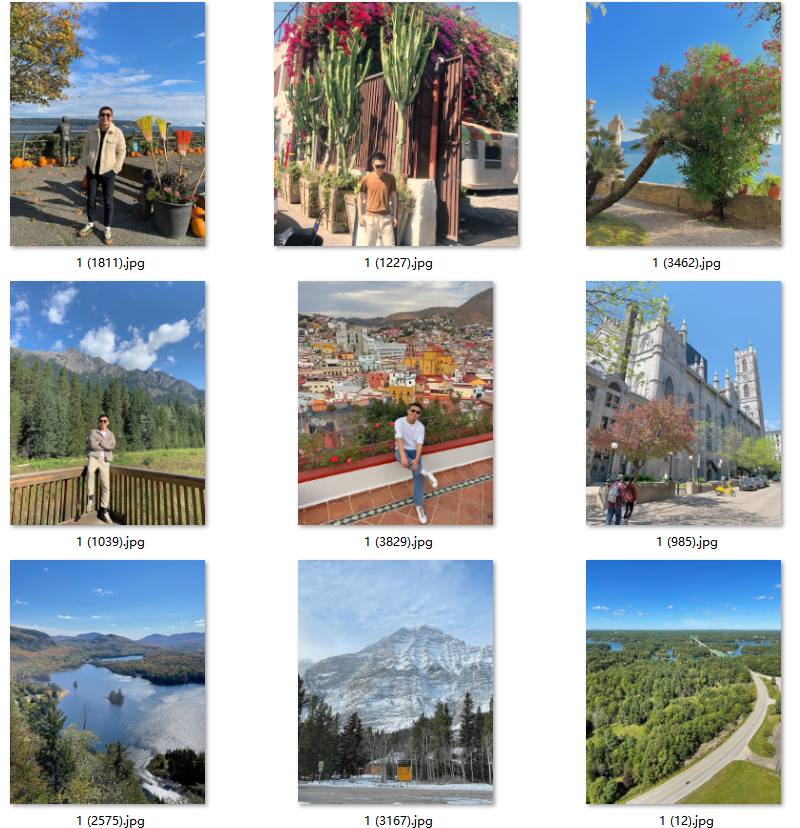Open the cactus photo 1 (1227).jpg
This screenshot has height=828, width=800.
pyautogui.click(x=396, y=124)
